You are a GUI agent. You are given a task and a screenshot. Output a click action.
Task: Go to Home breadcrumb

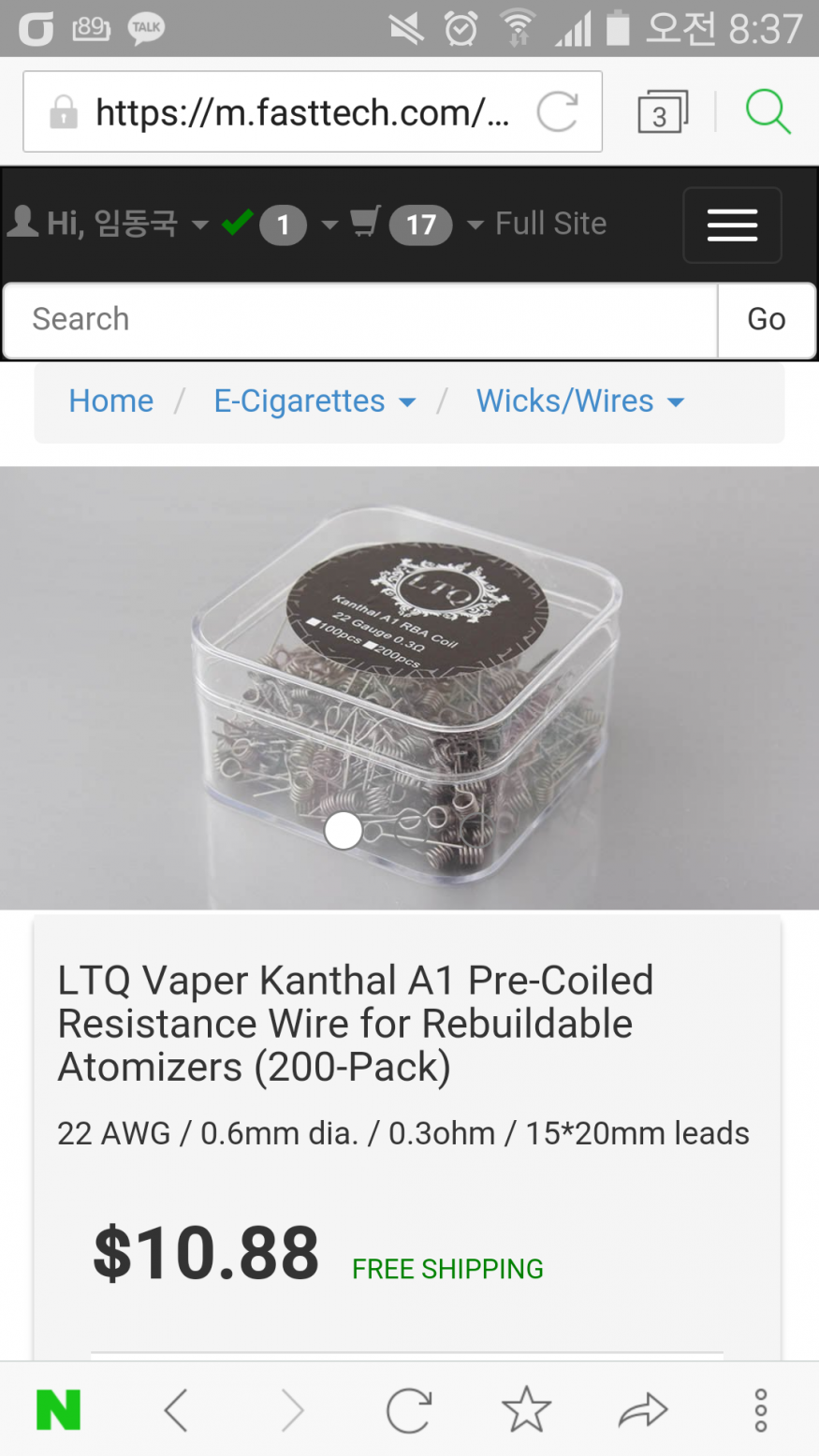[x=110, y=401]
